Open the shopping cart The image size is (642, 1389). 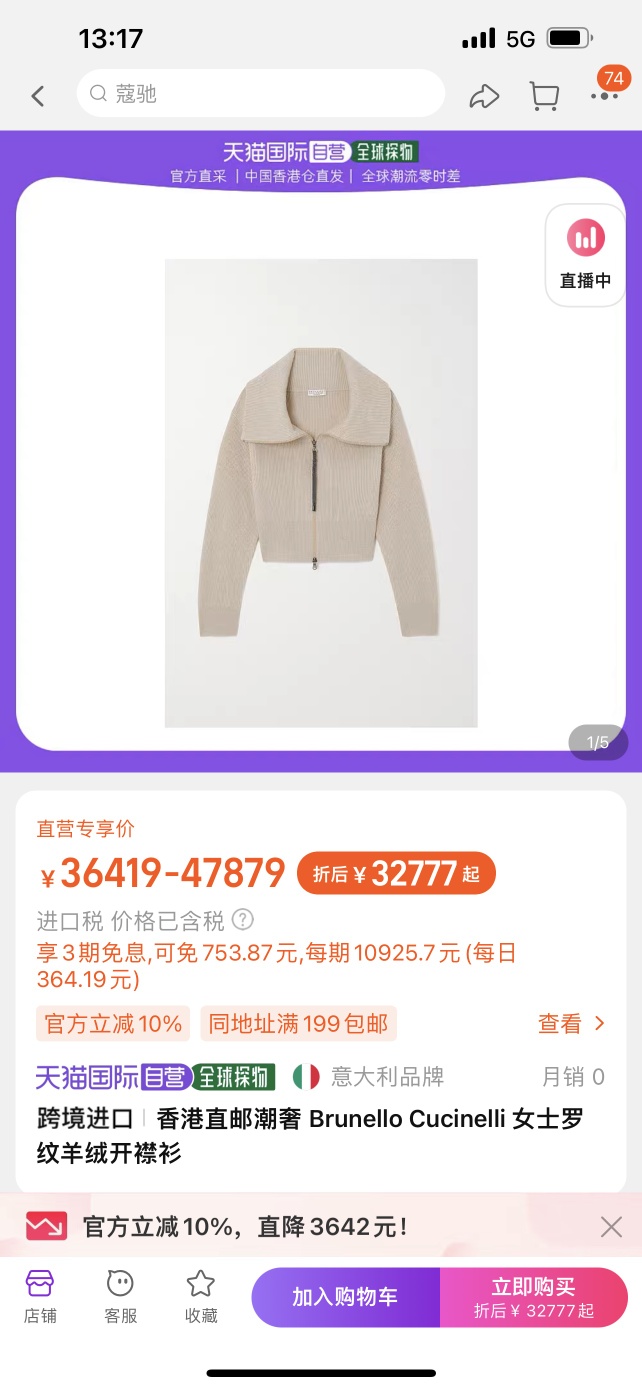pos(544,96)
